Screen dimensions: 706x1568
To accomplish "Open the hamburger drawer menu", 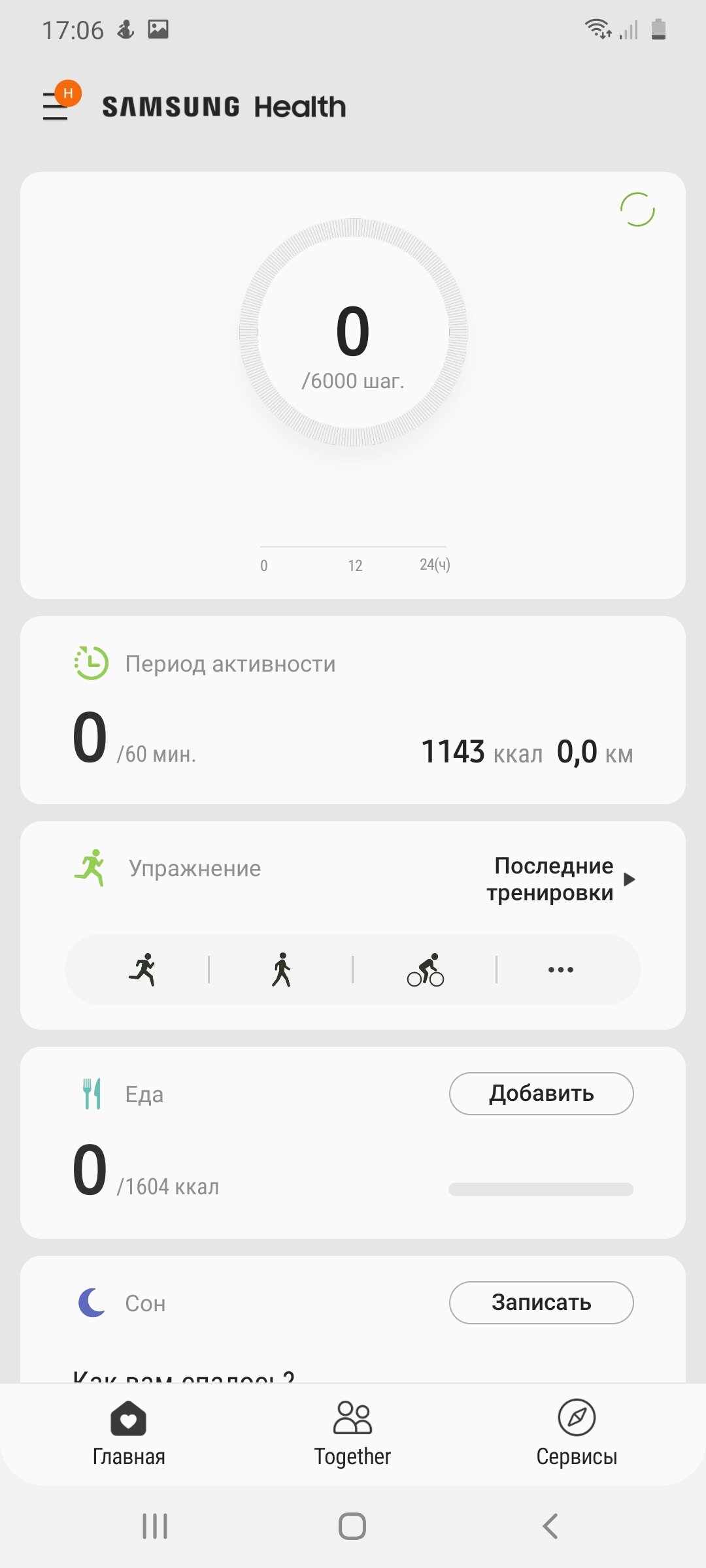I will [x=58, y=104].
